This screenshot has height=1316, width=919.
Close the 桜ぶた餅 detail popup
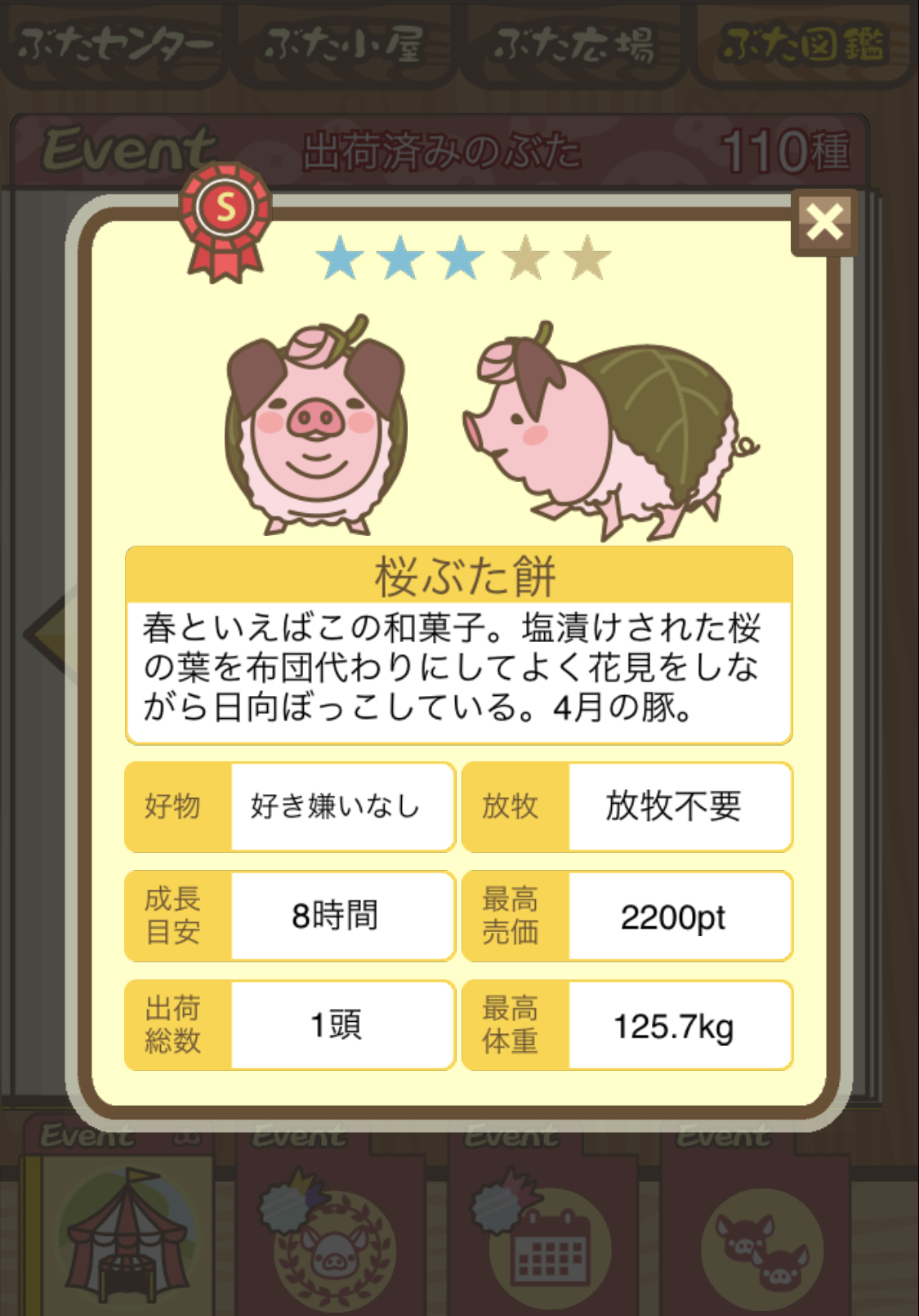click(x=823, y=222)
